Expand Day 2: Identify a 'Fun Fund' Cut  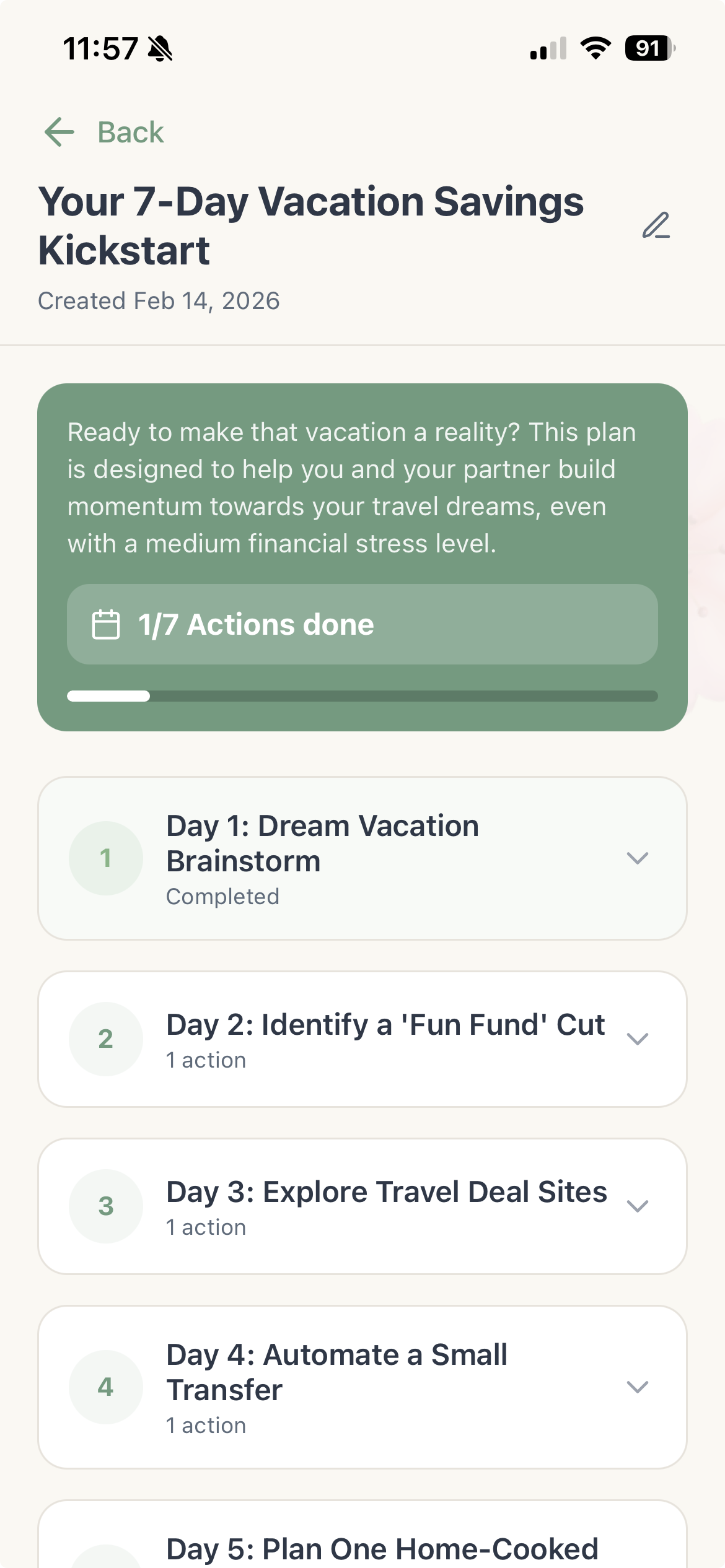[x=637, y=1039]
